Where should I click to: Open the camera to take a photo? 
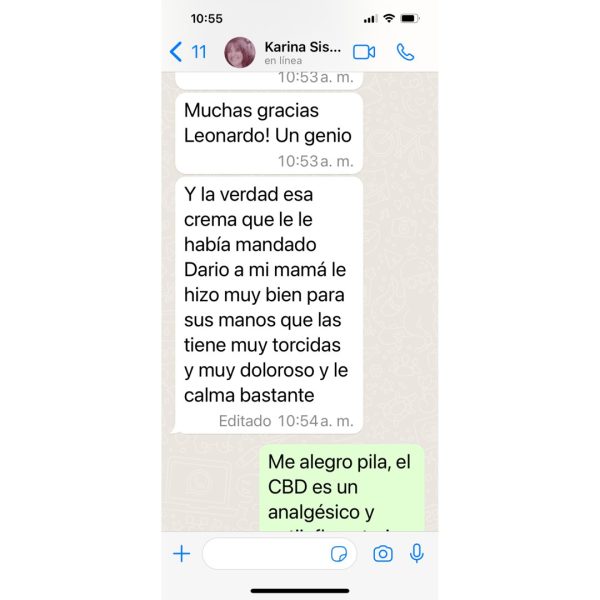coord(382,553)
